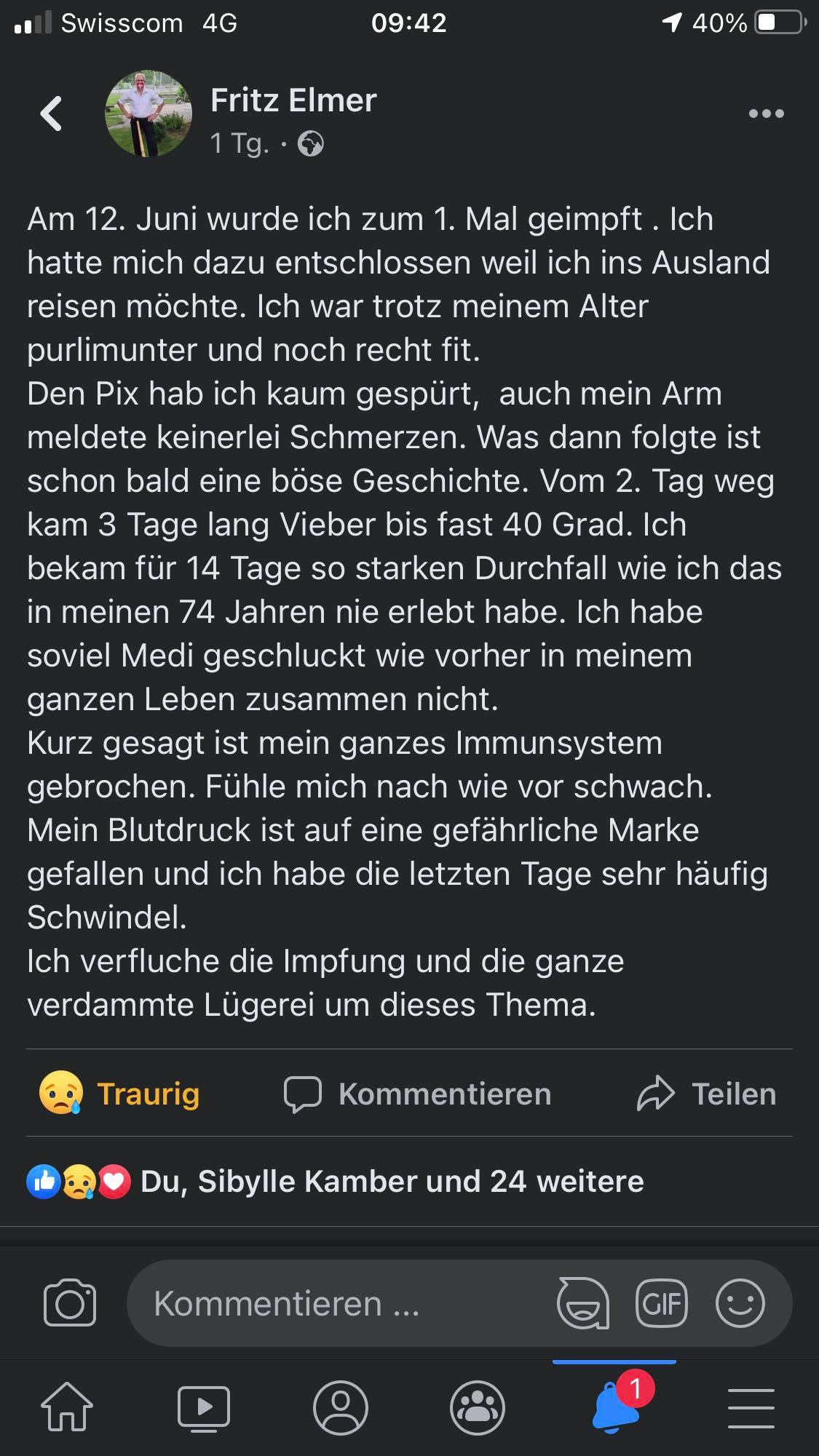Open the GIF picker
The image size is (819, 1456).
click(x=661, y=1302)
